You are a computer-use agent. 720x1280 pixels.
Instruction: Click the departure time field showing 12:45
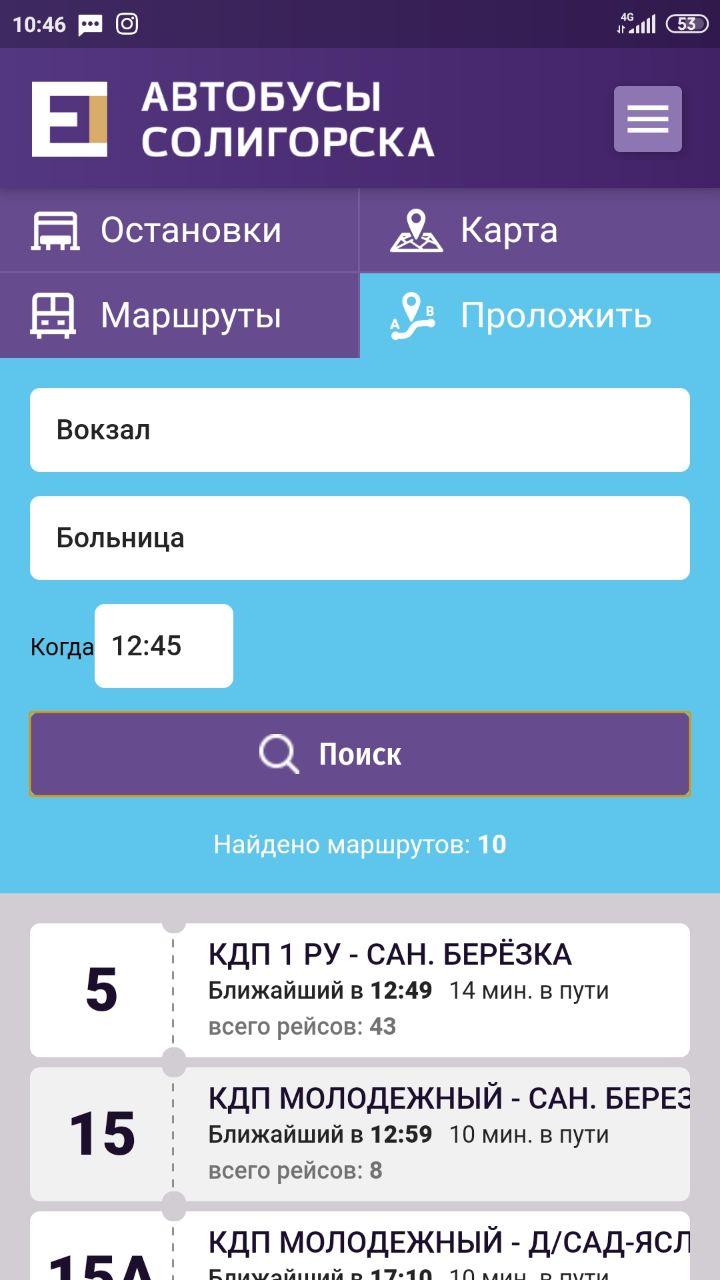[x=163, y=646]
